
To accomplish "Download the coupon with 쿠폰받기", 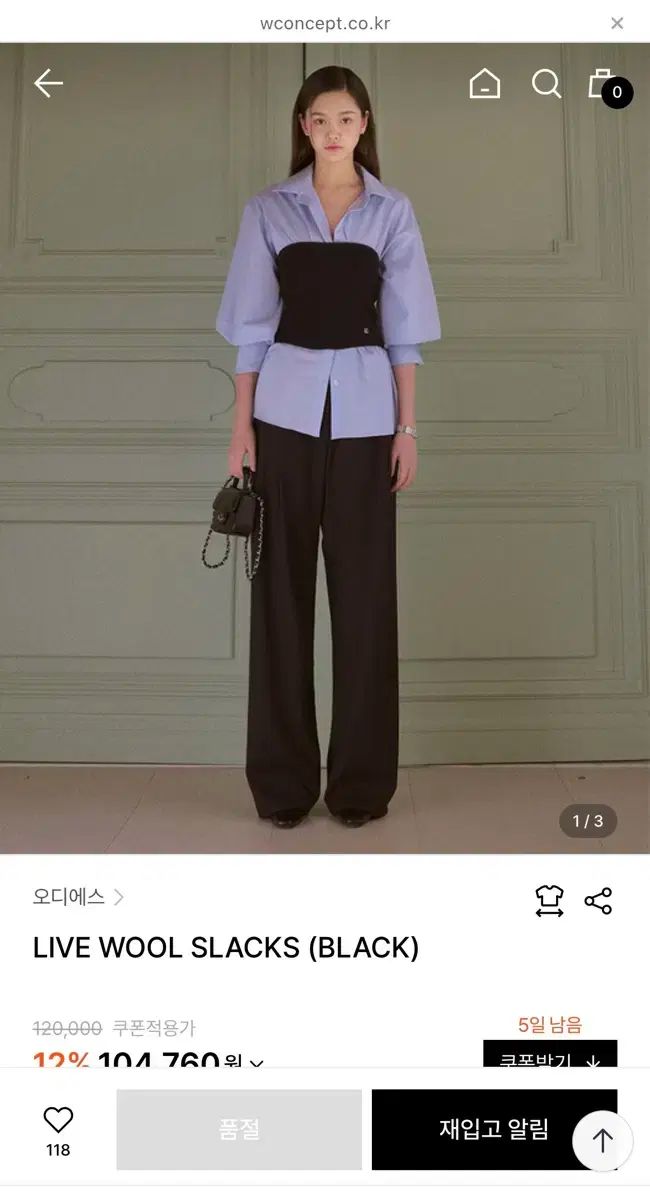I will [x=549, y=1058].
